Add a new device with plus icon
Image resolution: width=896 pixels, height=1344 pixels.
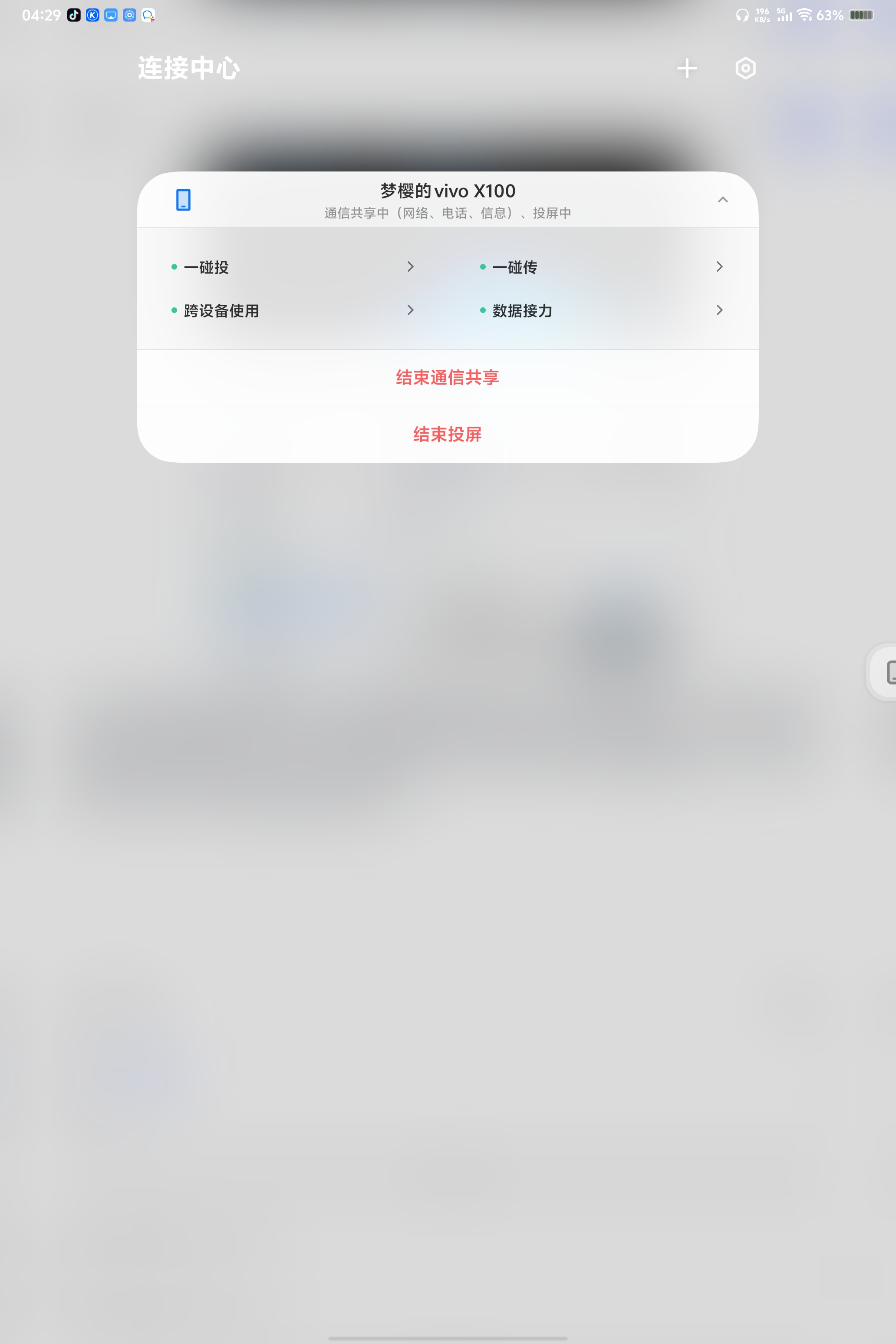686,69
